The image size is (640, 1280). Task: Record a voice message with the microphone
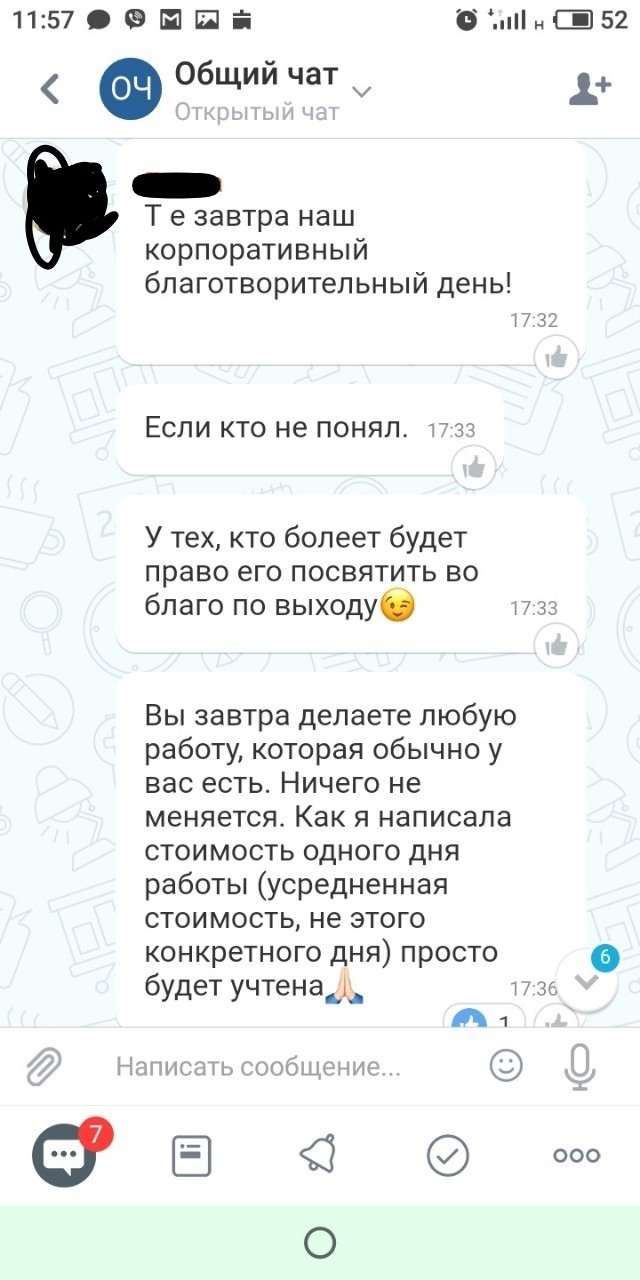click(x=579, y=1066)
